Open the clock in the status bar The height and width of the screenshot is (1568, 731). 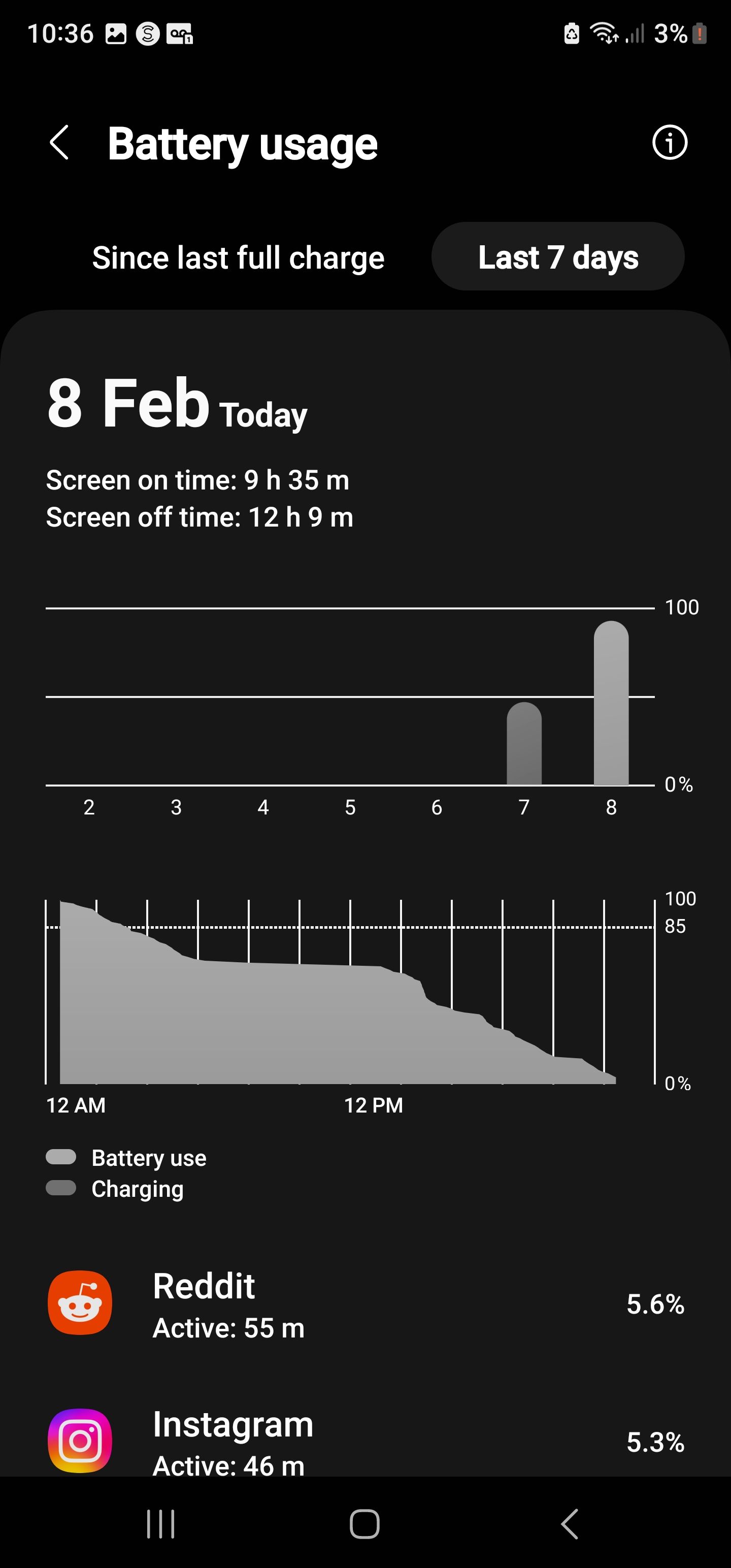(61, 34)
